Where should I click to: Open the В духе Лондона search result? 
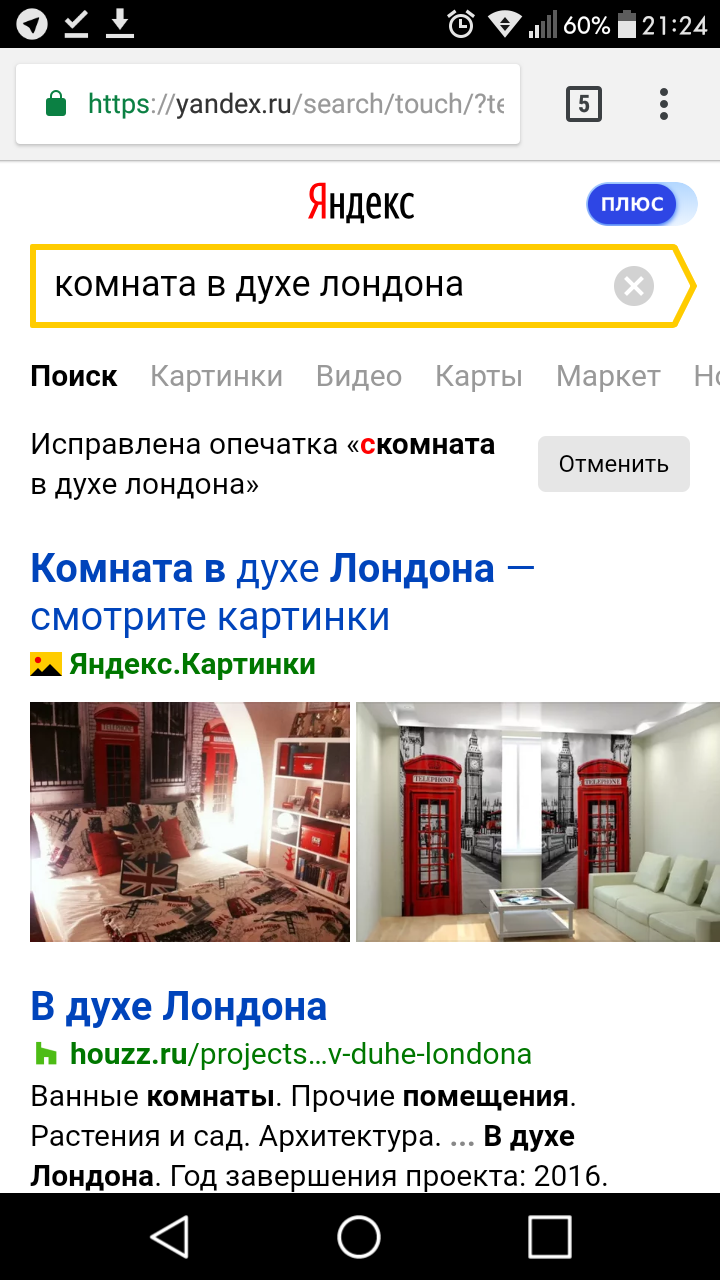point(179,1006)
